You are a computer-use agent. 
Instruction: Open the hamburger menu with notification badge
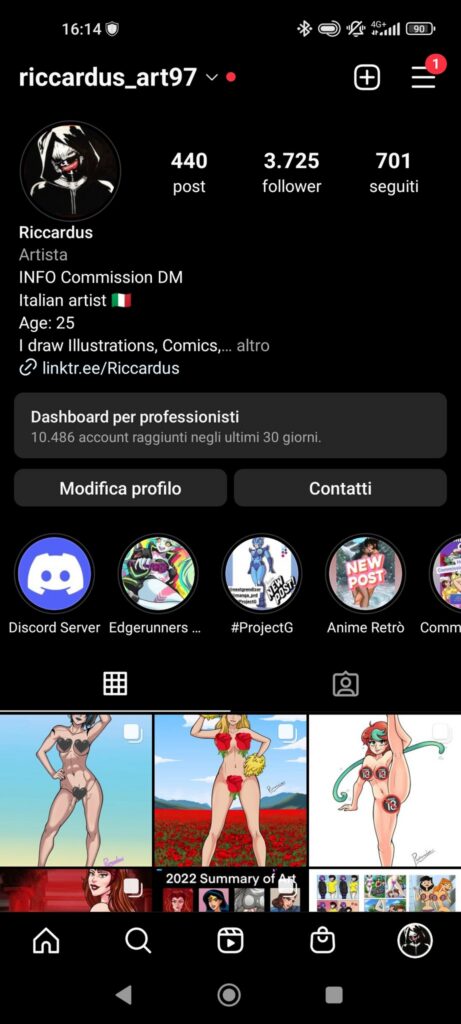(424, 77)
